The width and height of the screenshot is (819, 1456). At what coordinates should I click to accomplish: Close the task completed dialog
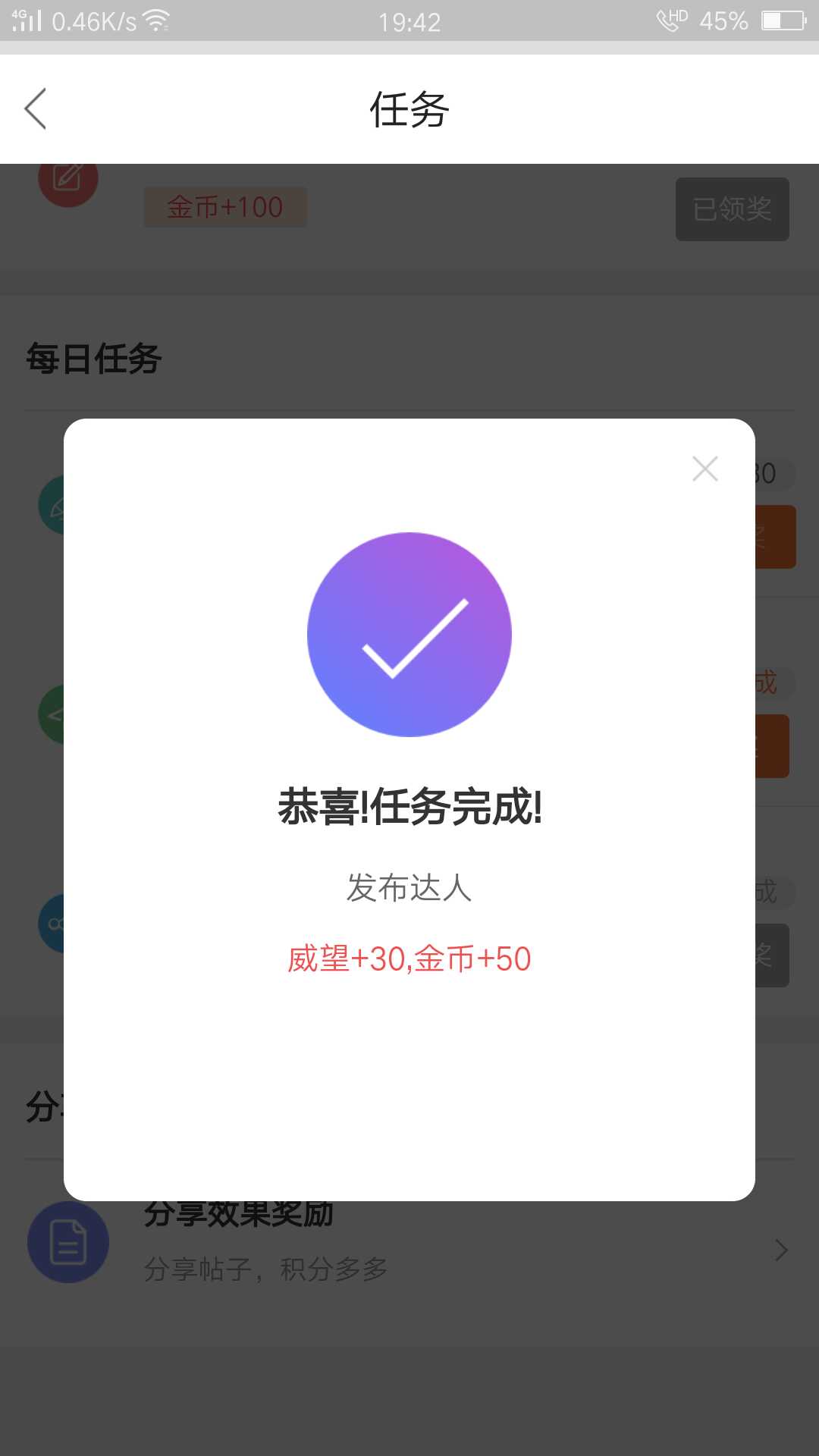pyautogui.click(x=705, y=469)
